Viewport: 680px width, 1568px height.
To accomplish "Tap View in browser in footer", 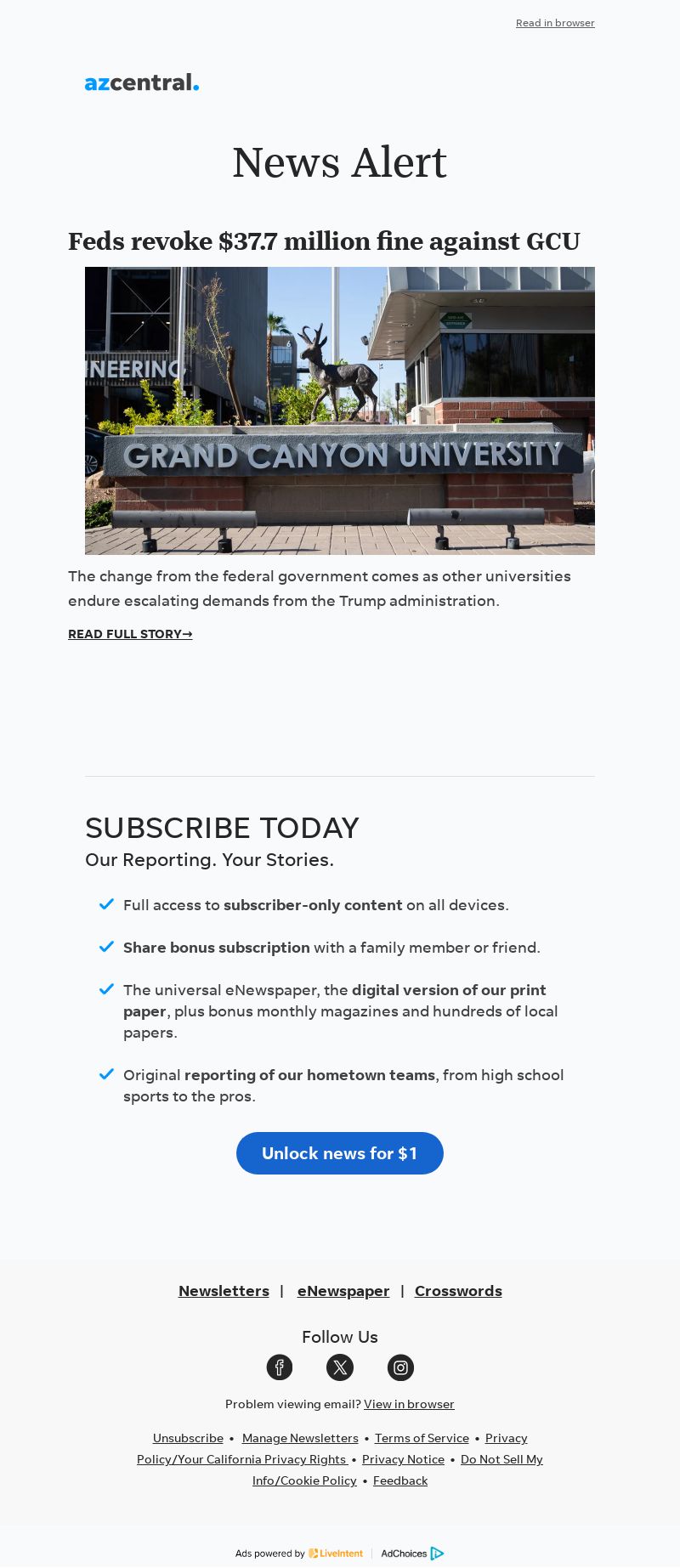I will click(x=409, y=1404).
